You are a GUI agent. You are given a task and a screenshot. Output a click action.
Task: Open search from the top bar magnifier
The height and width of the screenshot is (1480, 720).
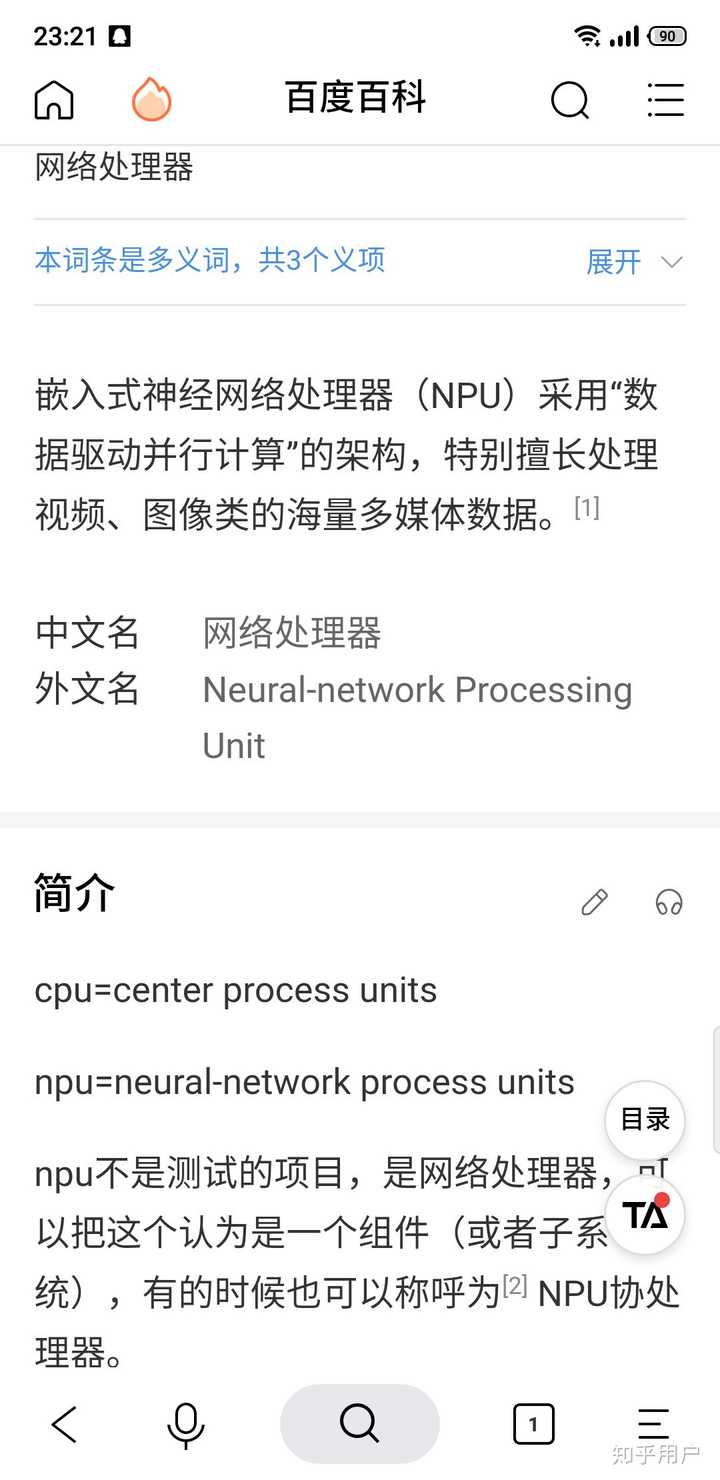click(569, 100)
